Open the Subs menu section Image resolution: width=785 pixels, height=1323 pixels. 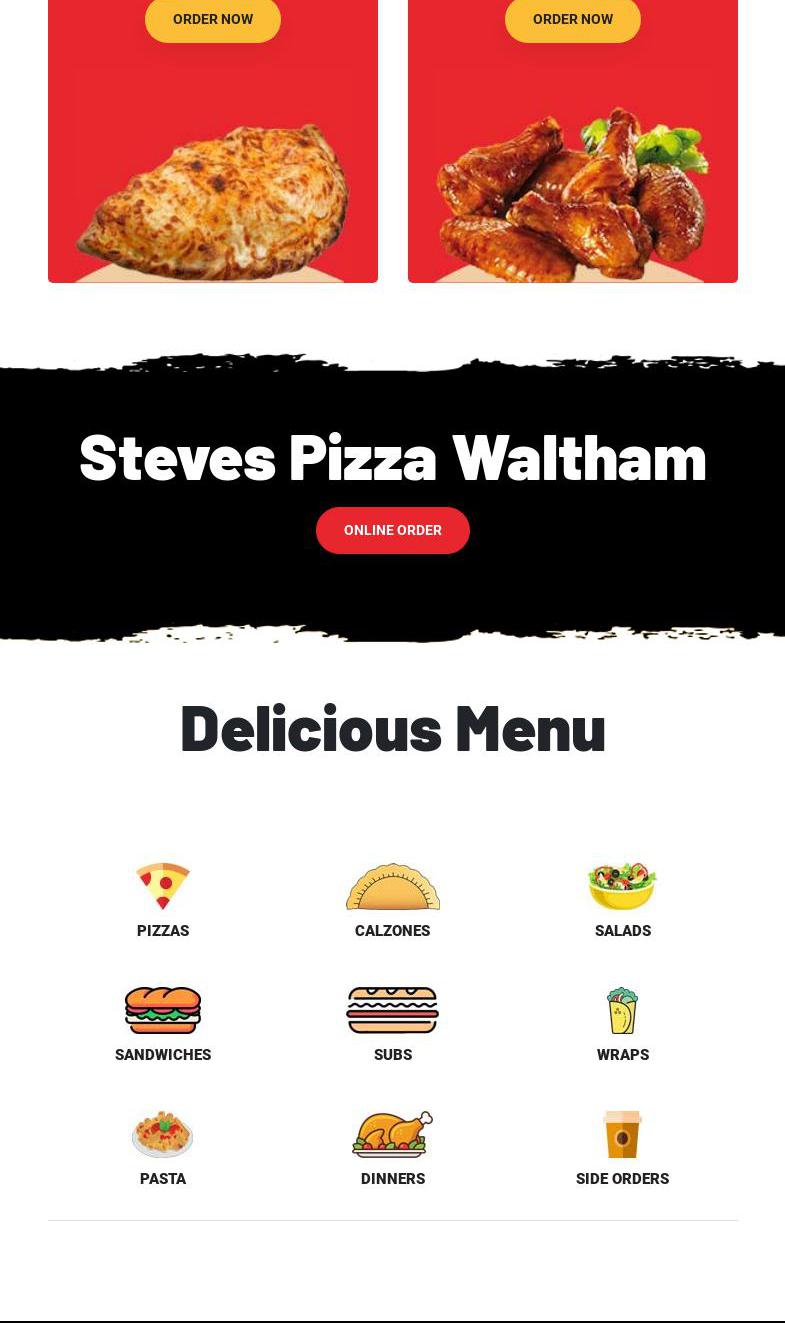(x=393, y=1024)
